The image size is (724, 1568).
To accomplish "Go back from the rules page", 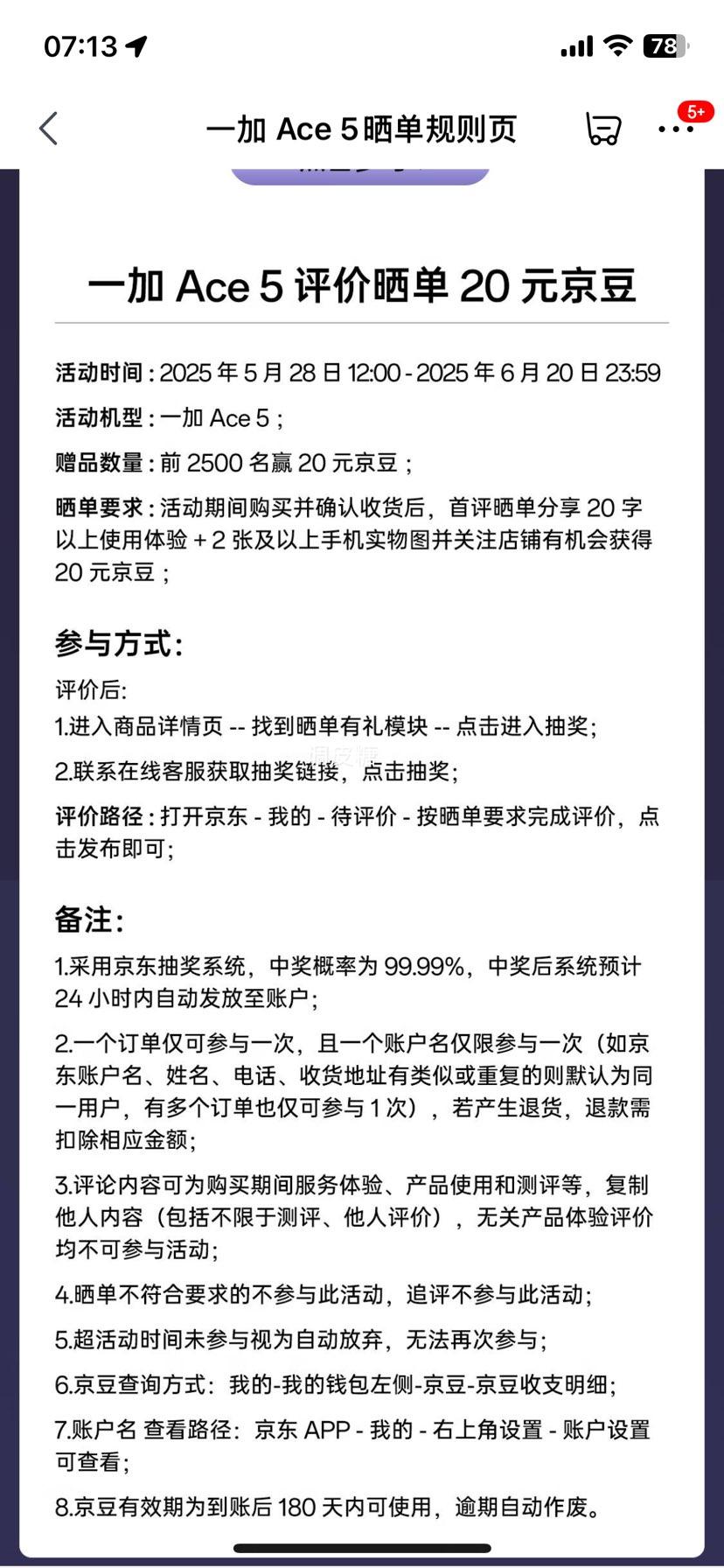I will point(49,129).
